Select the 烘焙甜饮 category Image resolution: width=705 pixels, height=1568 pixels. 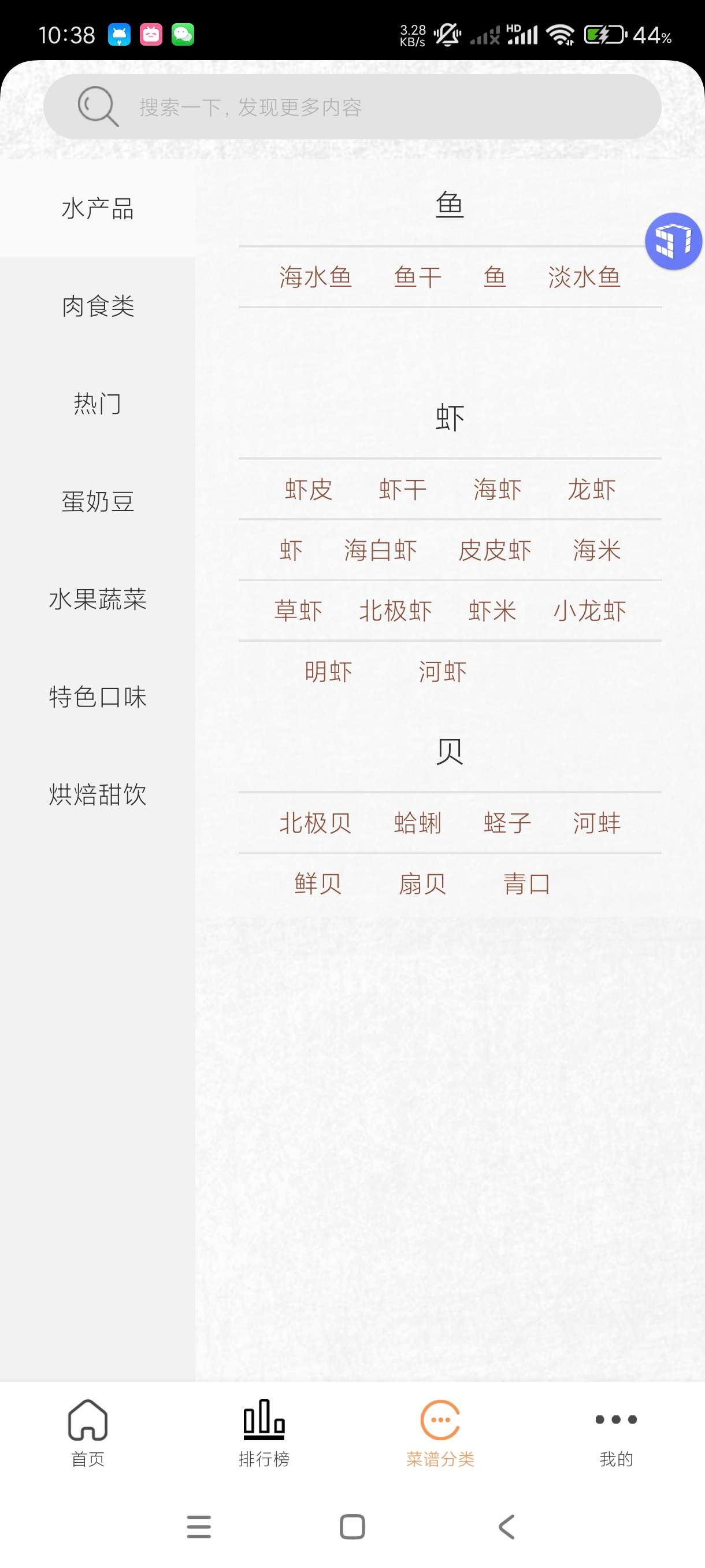tap(97, 794)
